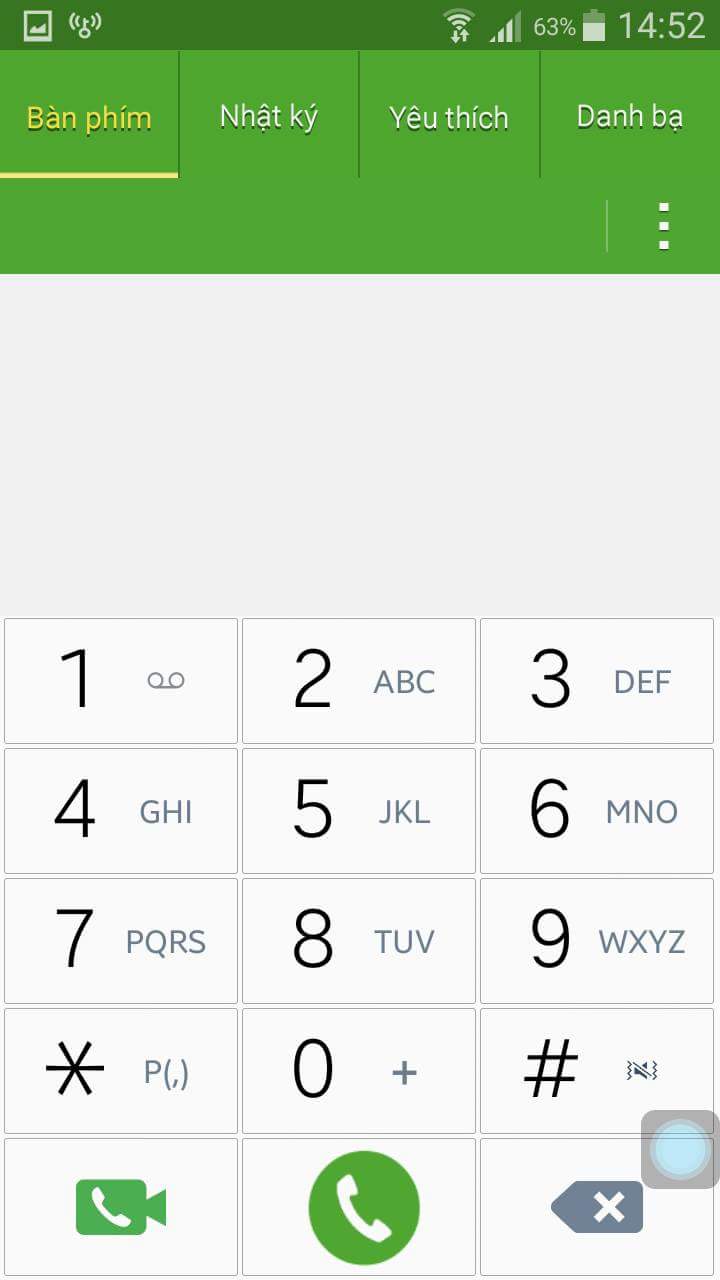
Task: Enter digit 7 PQRS
Action: [121, 941]
